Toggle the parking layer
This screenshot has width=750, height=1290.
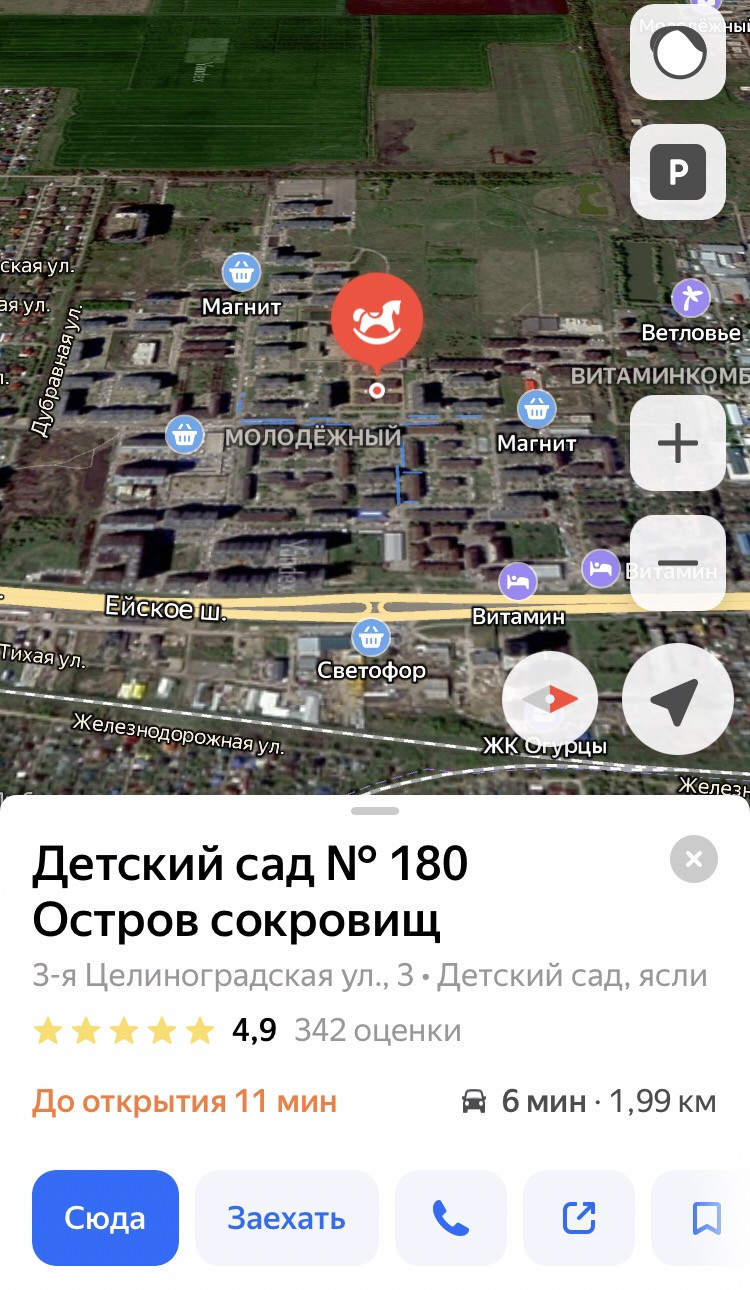(677, 172)
